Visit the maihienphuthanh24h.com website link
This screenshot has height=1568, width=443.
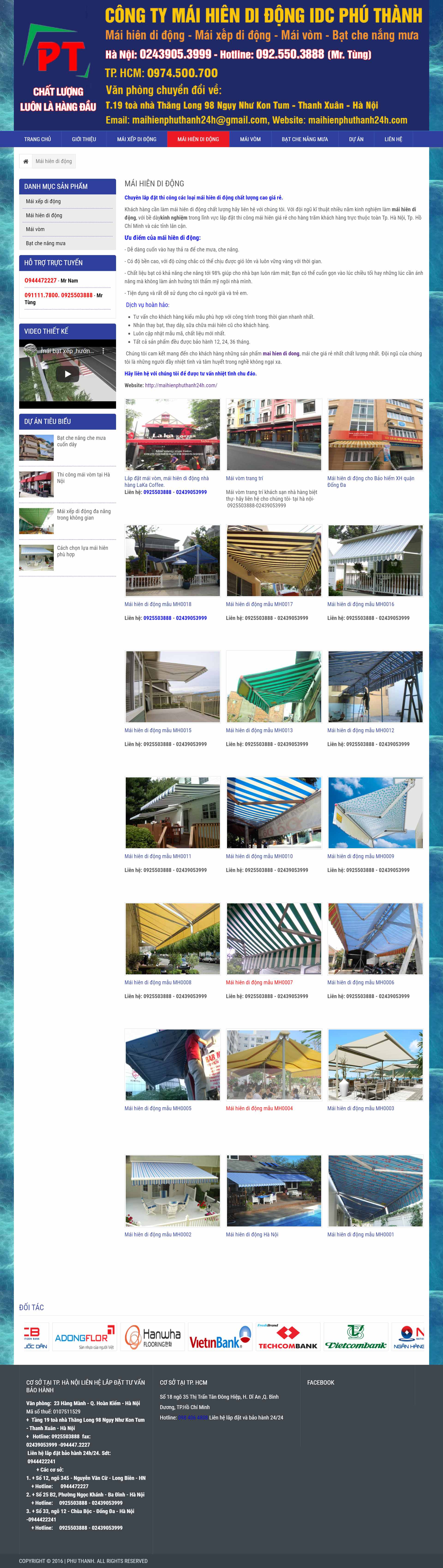(x=181, y=385)
